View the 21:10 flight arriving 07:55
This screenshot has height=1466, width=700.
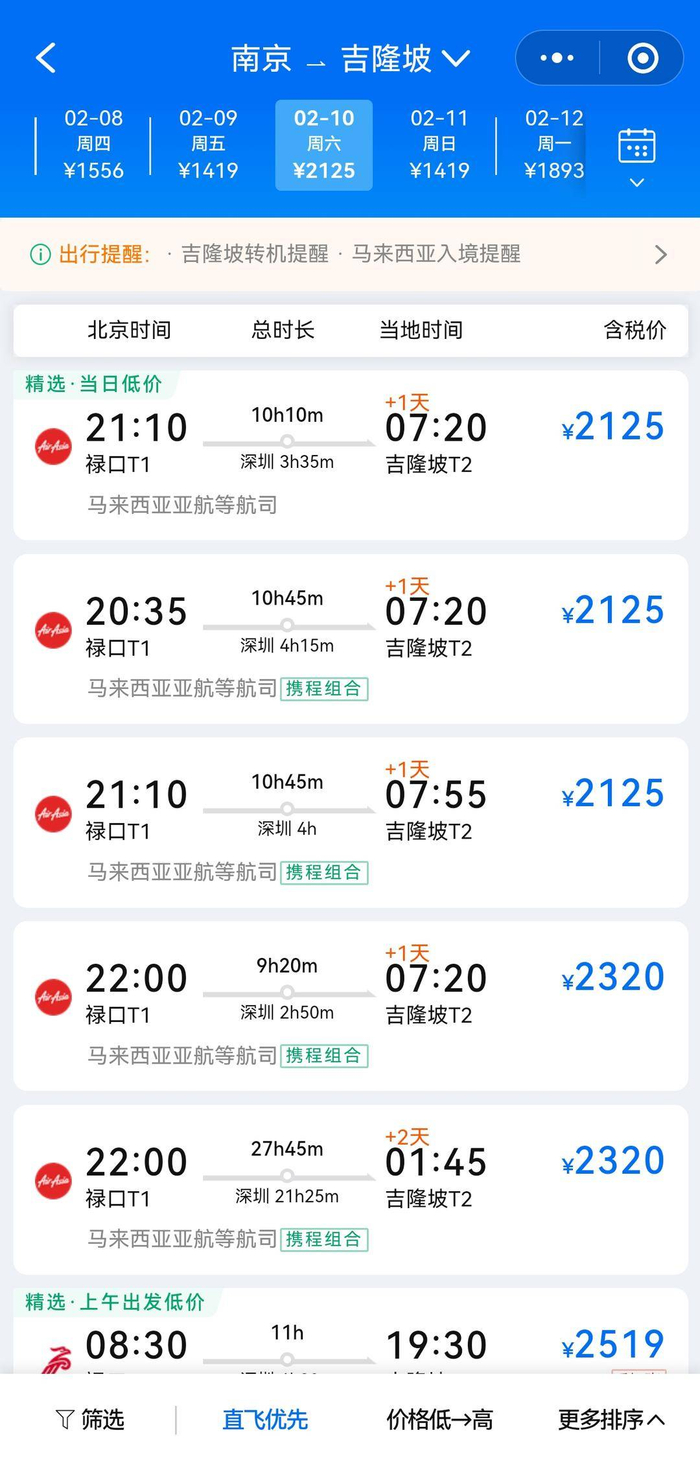350,822
